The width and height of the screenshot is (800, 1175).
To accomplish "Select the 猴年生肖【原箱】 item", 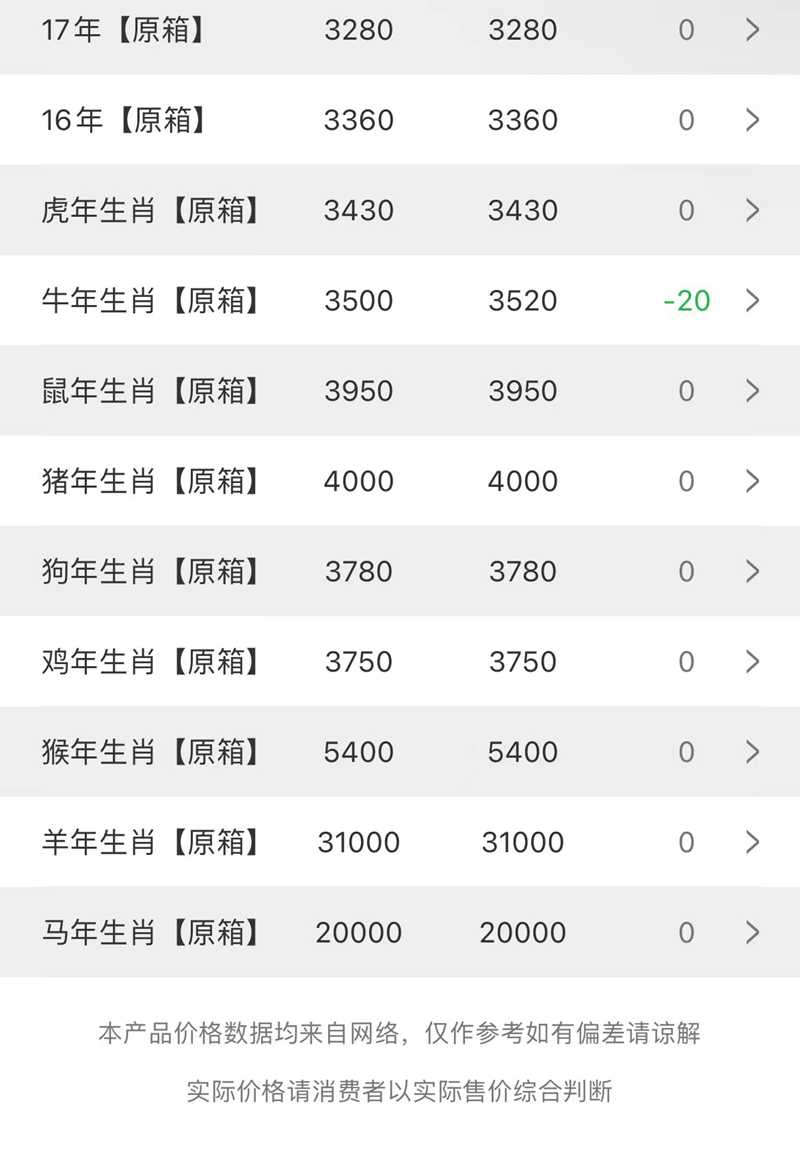I will pos(400,751).
